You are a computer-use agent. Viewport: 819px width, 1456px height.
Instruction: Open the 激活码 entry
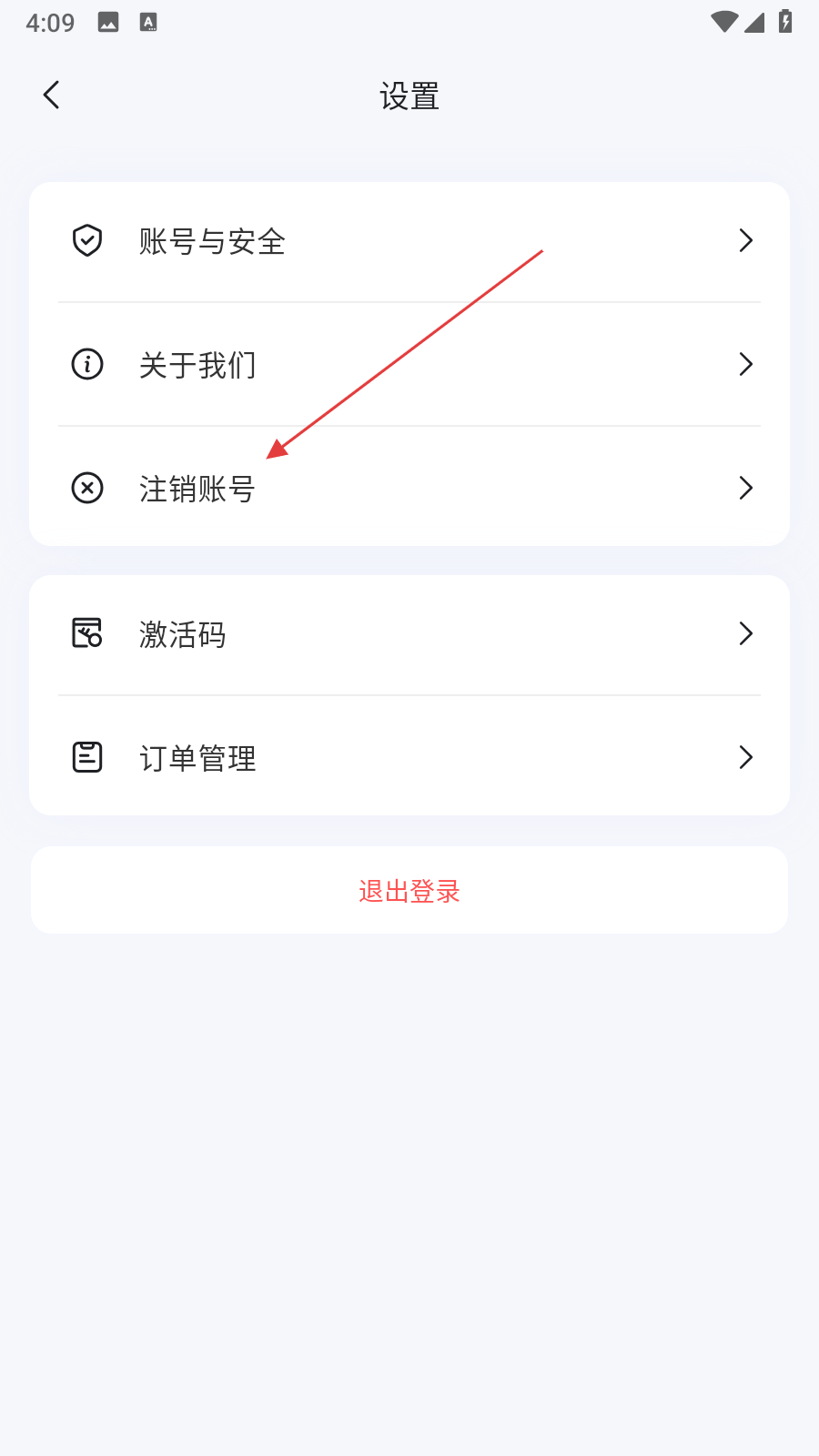point(409,634)
